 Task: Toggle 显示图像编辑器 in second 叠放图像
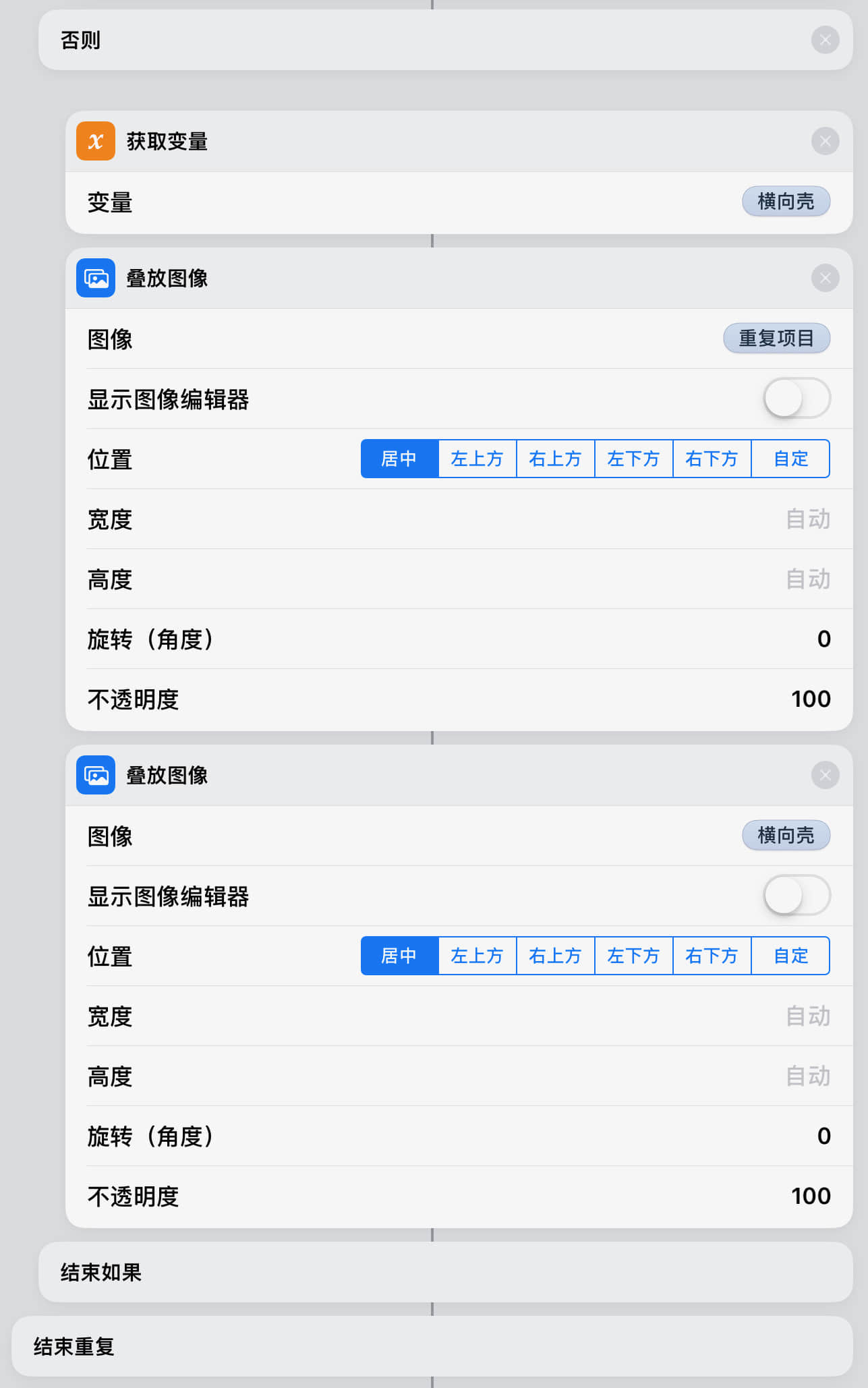tap(797, 895)
